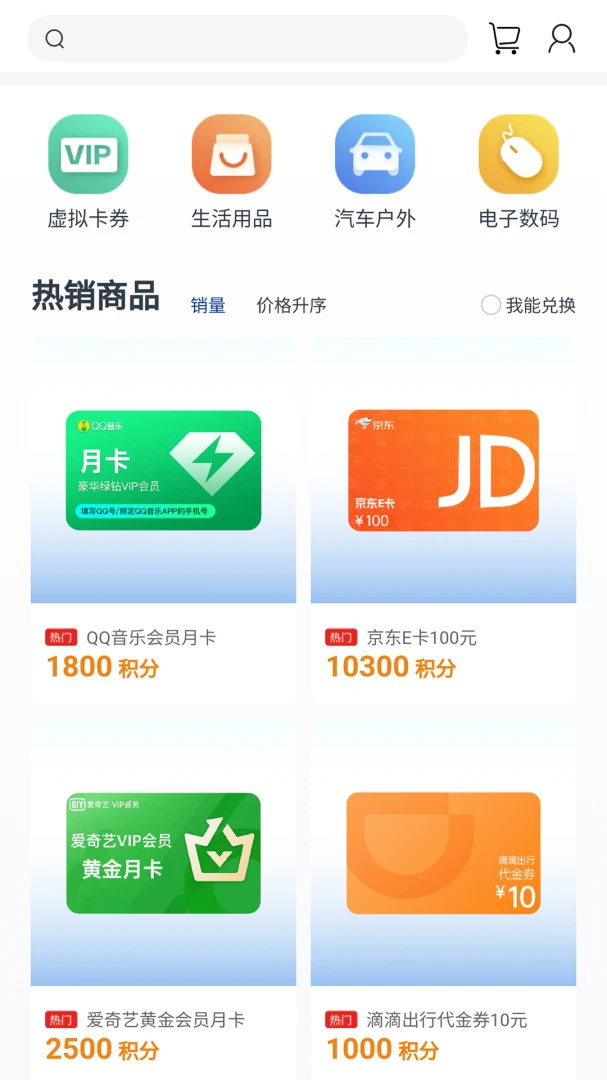
Task: Open the 爱奇艺黄金会员月卡 product
Action: click(163, 900)
